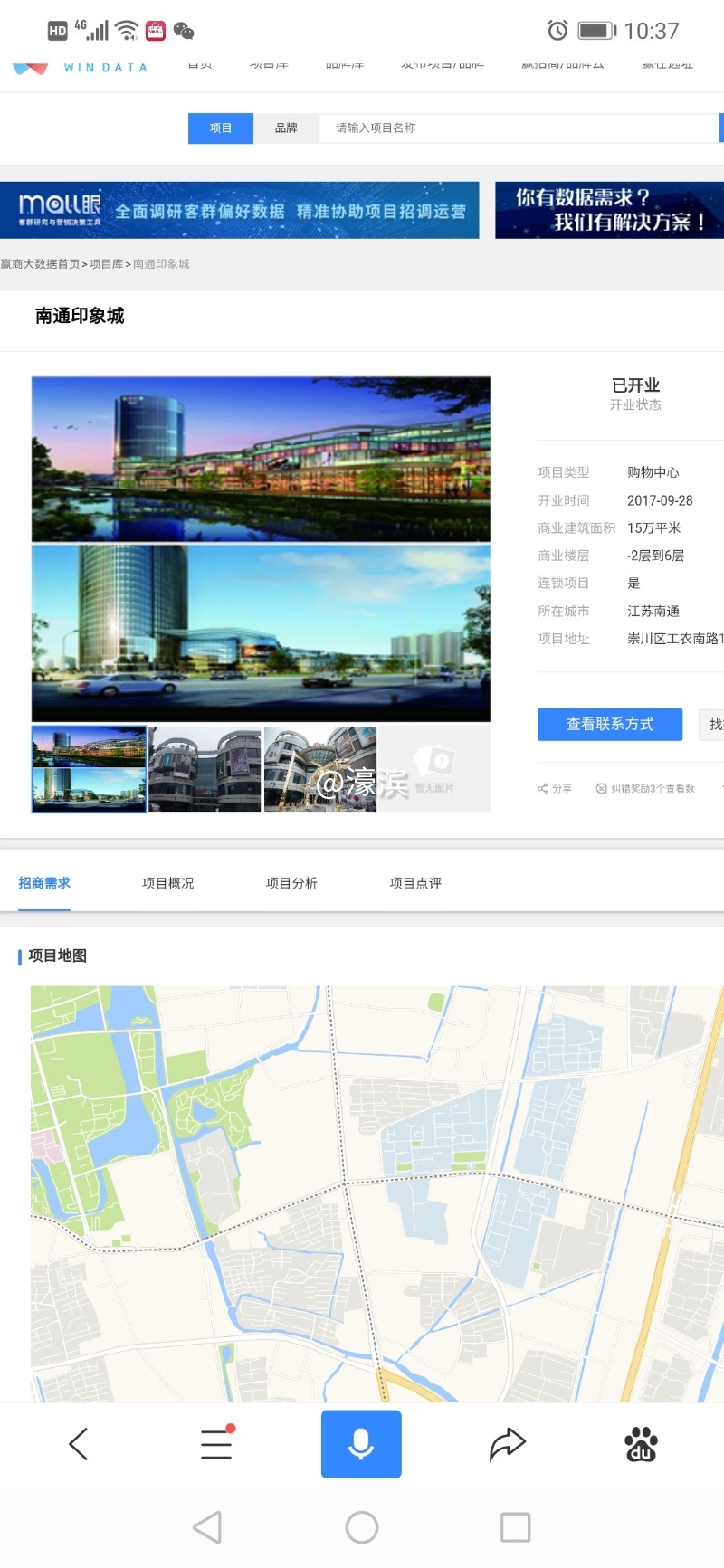The height and width of the screenshot is (1568, 724).
Task: Tap 查看联系方式 button
Action: pos(610,724)
